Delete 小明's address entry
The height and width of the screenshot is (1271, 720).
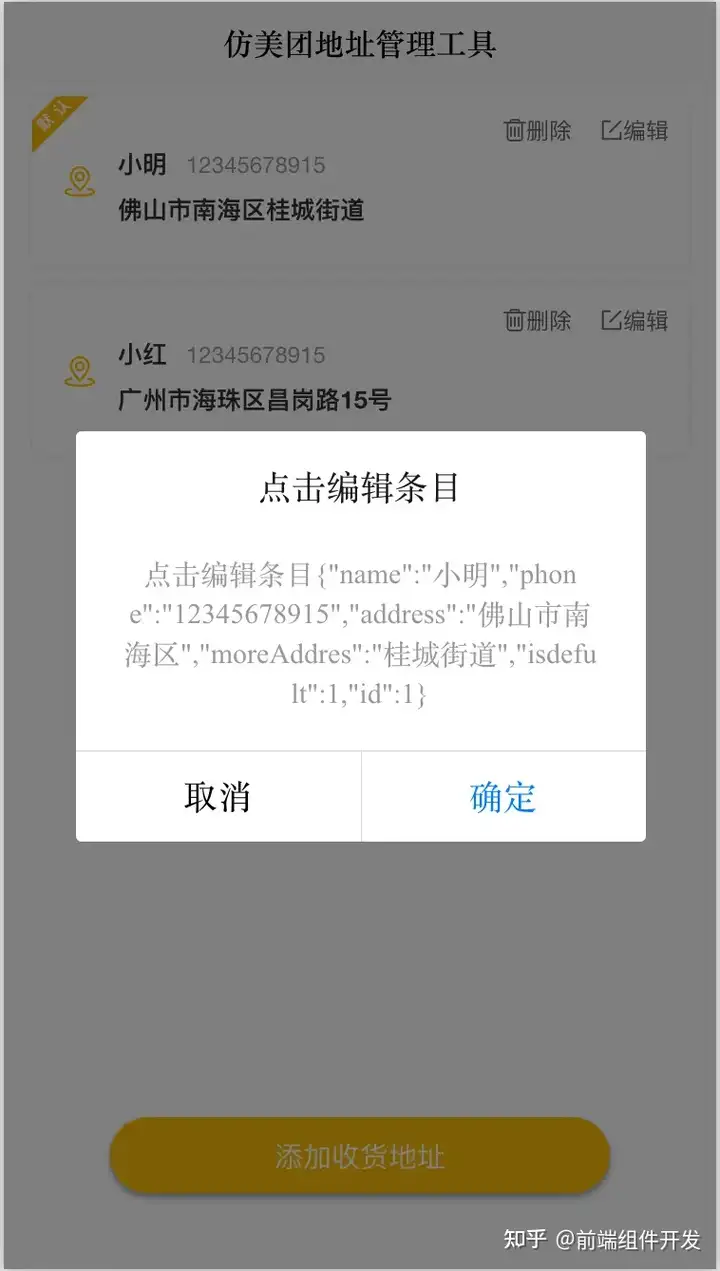538,131
